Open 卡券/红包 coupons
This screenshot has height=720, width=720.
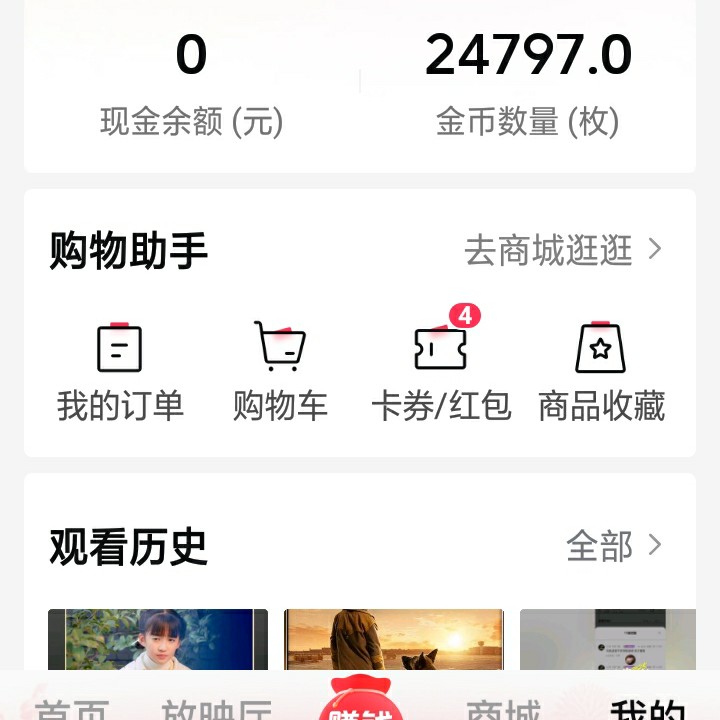click(x=441, y=371)
